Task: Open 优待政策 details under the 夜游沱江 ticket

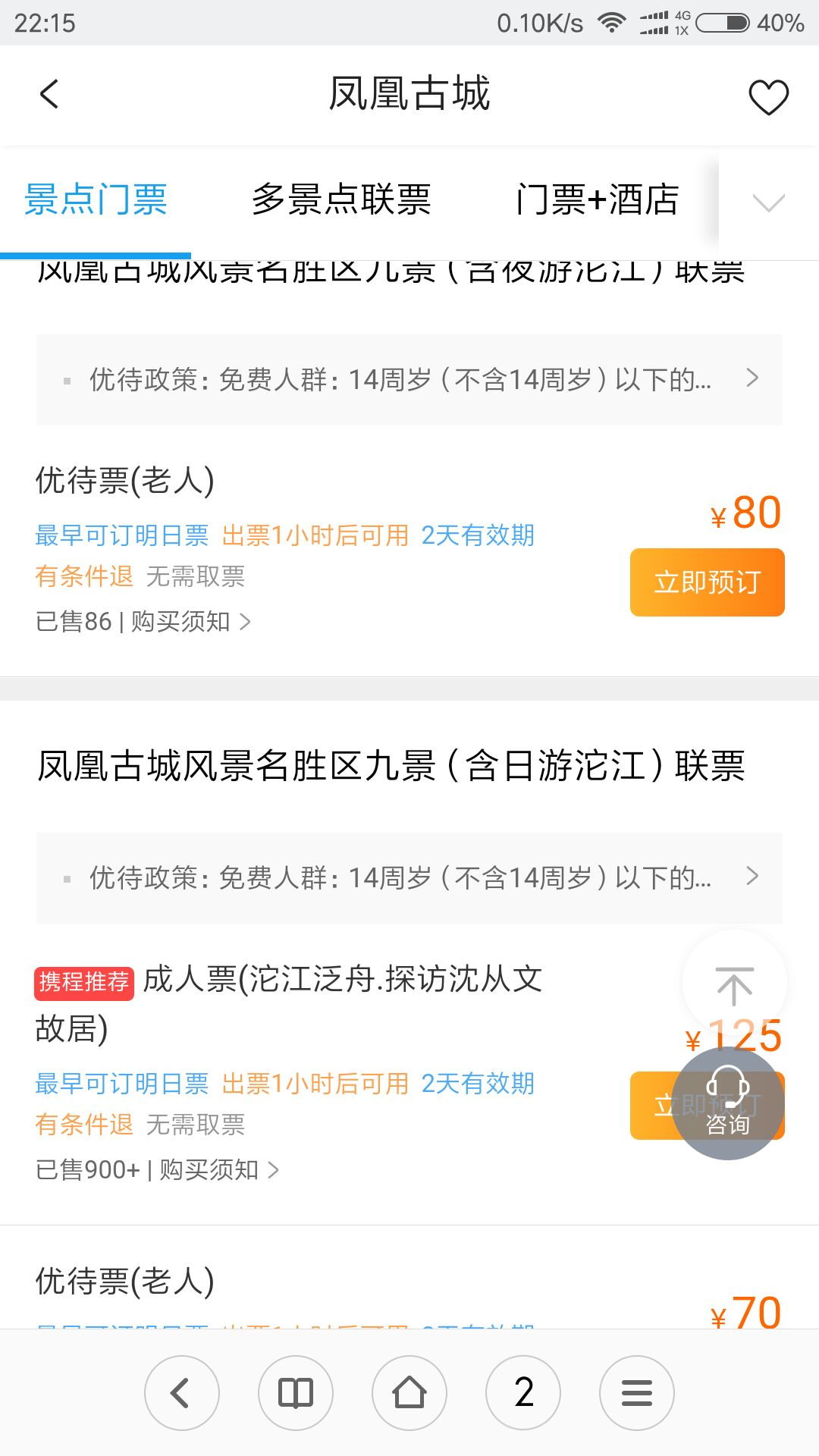Action: tap(409, 379)
